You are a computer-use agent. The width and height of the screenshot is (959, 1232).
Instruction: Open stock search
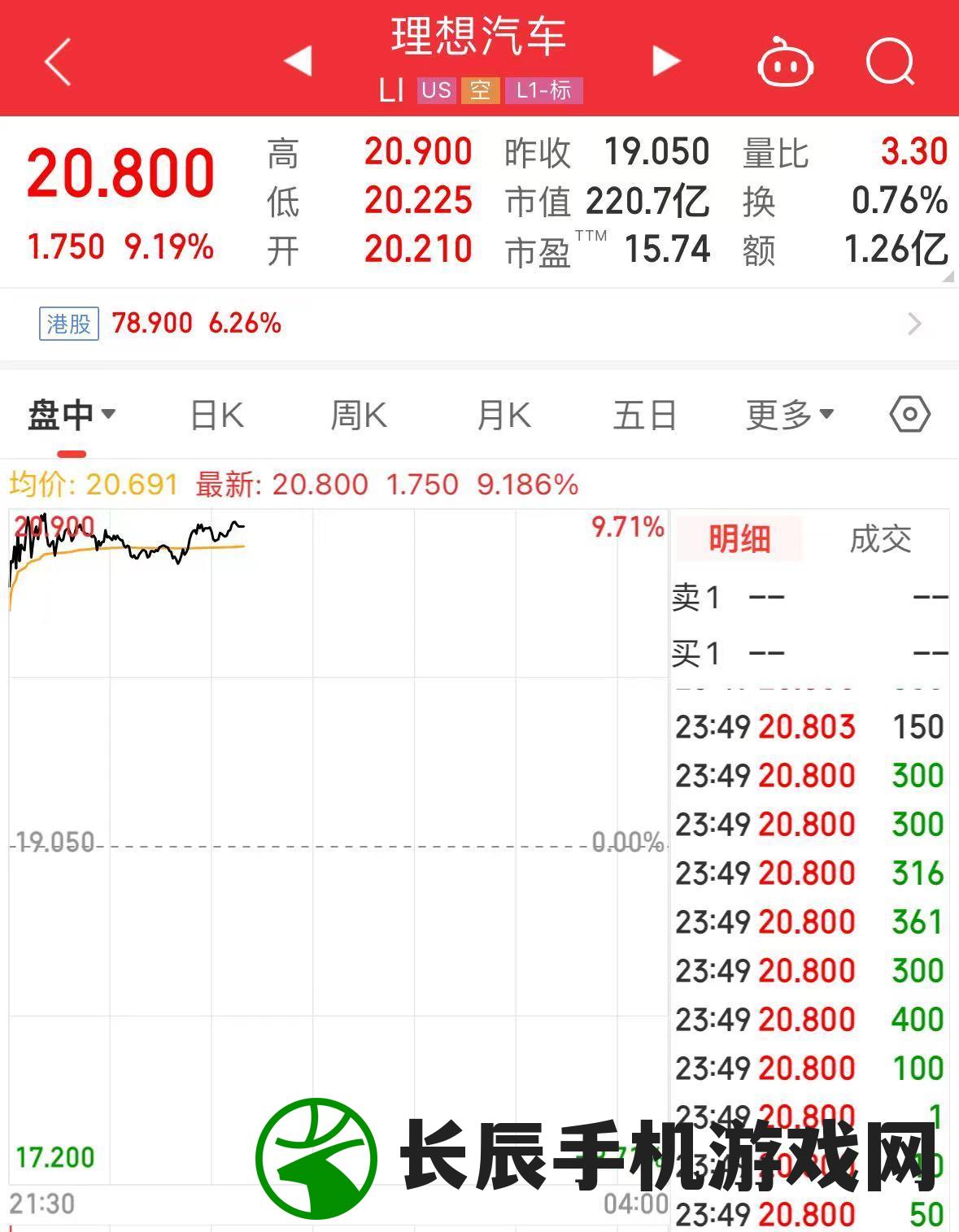tap(890, 62)
